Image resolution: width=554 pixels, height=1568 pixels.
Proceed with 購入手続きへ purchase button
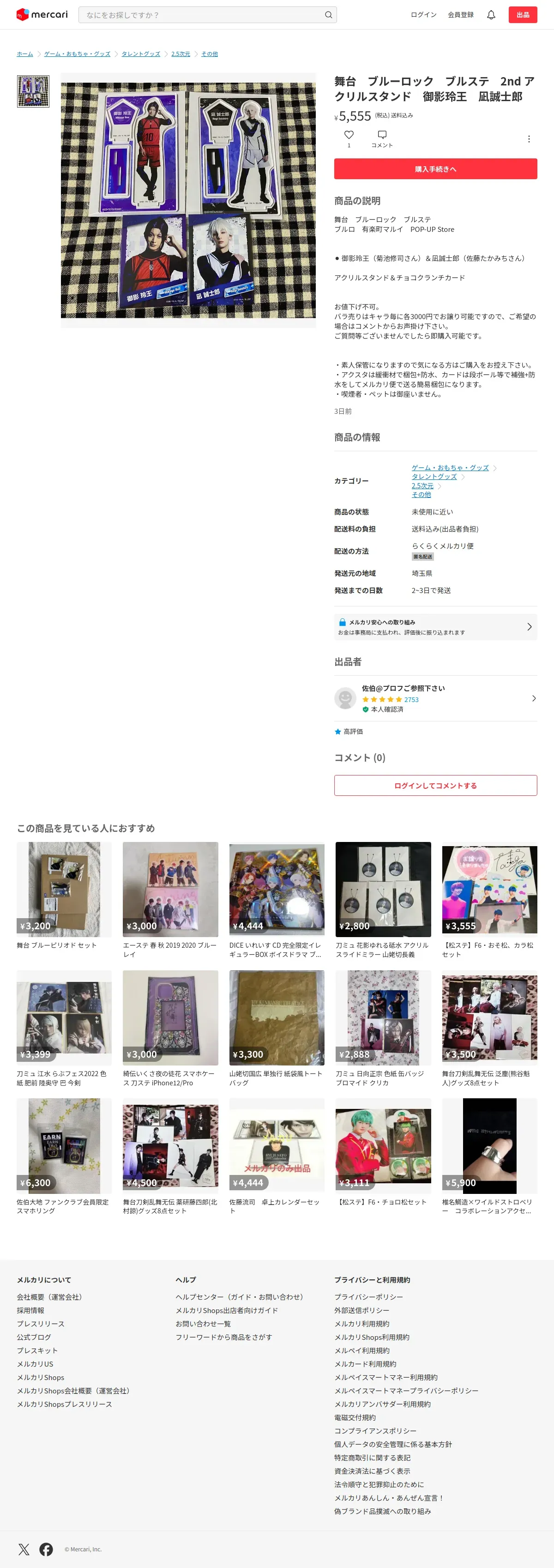[x=435, y=169]
